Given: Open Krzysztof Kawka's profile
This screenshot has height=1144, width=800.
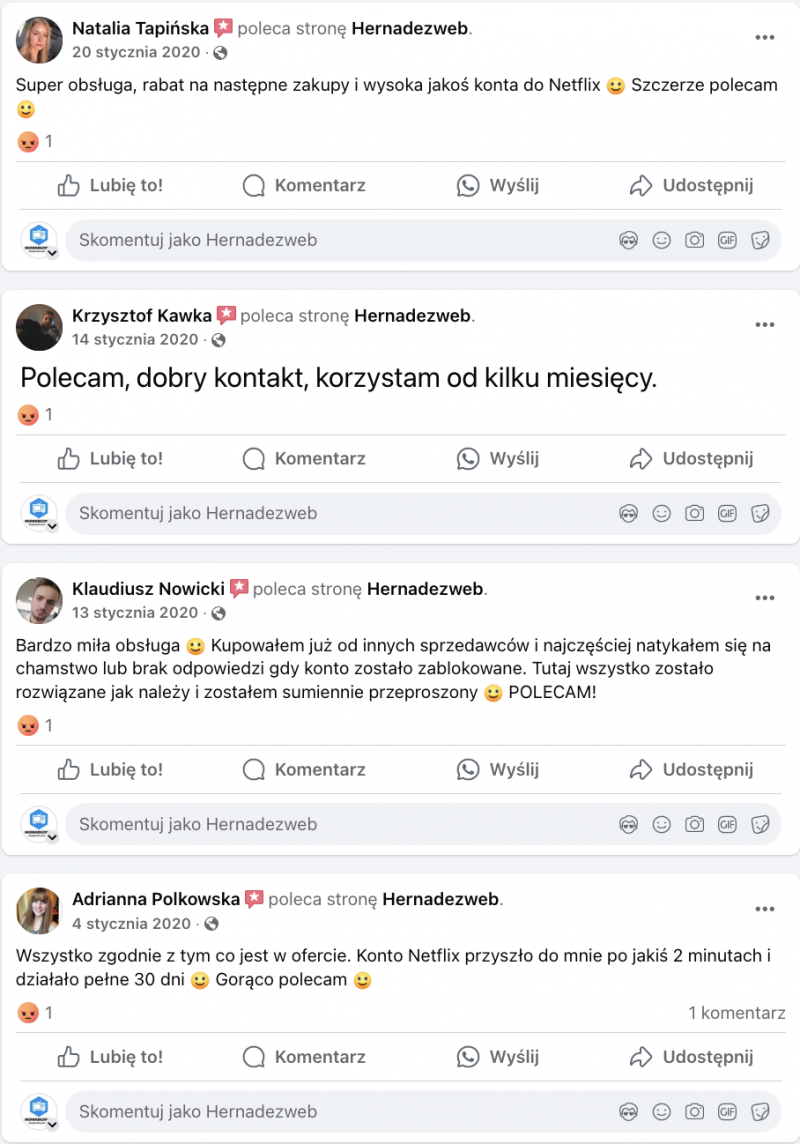Looking at the screenshot, I should [141, 316].
